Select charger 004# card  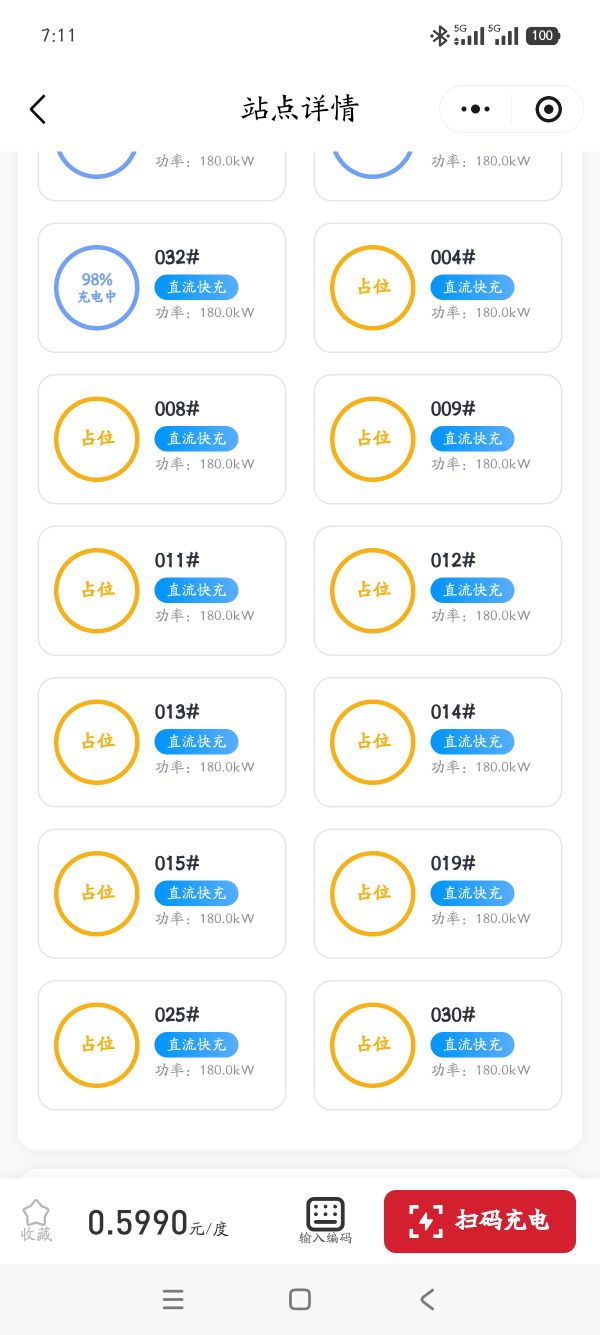[438, 287]
